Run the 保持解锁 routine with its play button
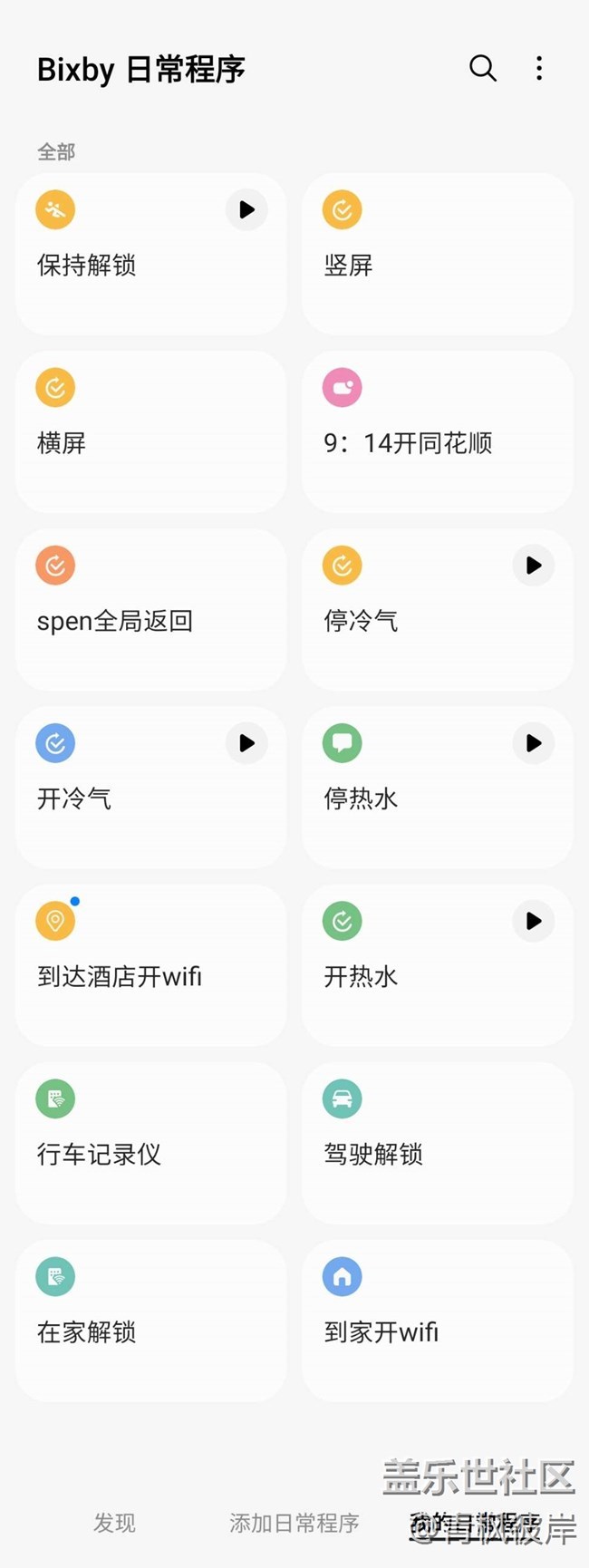The width and height of the screenshot is (589, 1568). click(246, 209)
